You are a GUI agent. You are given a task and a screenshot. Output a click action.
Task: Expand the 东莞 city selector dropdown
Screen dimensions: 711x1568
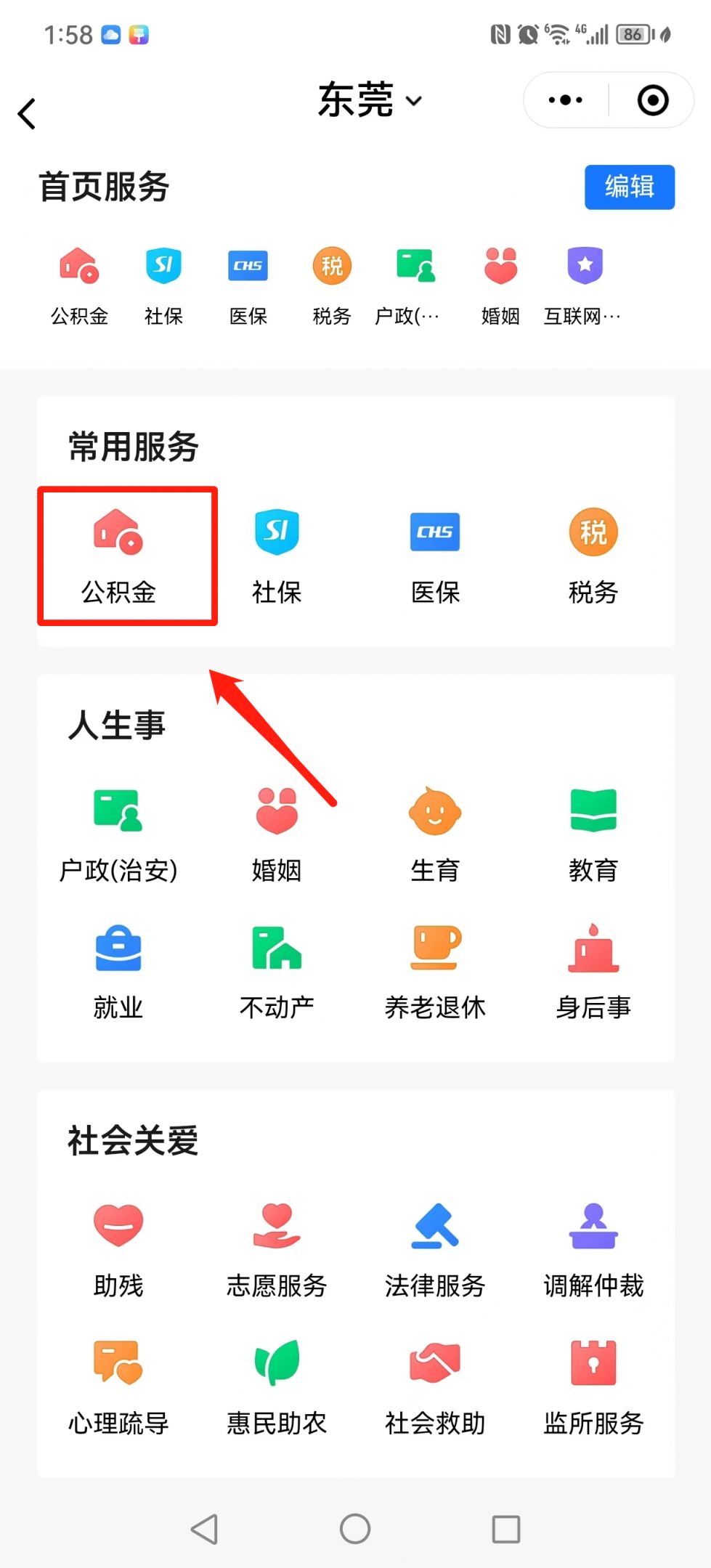pos(372,100)
